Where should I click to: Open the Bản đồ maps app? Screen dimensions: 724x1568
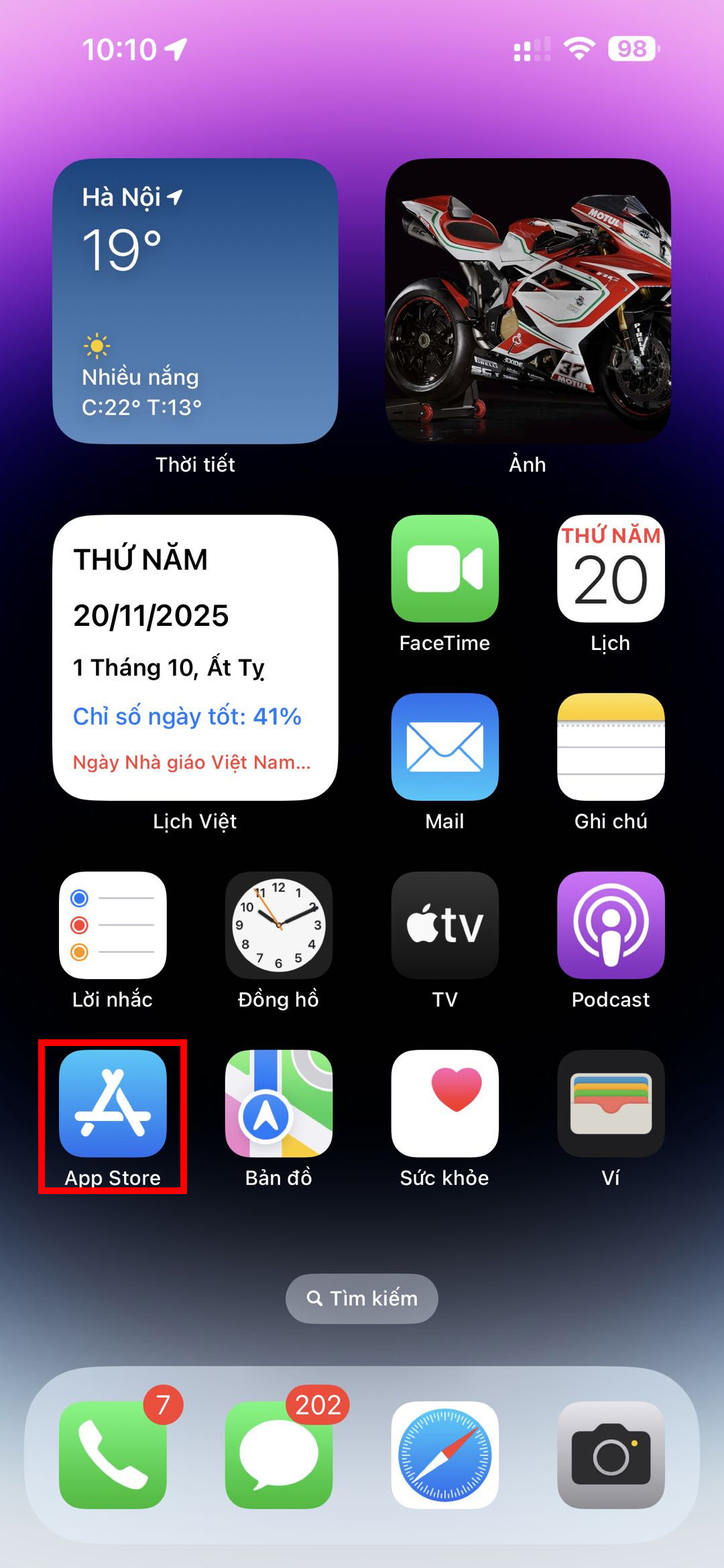(279, 1103)
